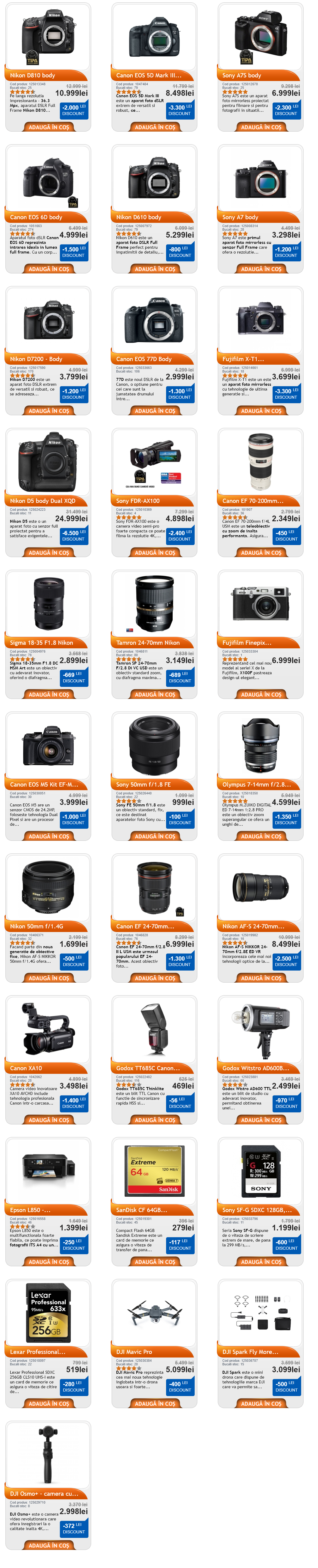Viewport: 318px width, 1568px height.
Task: View Canon EOS 6D body details
Action: coord(36,217)
